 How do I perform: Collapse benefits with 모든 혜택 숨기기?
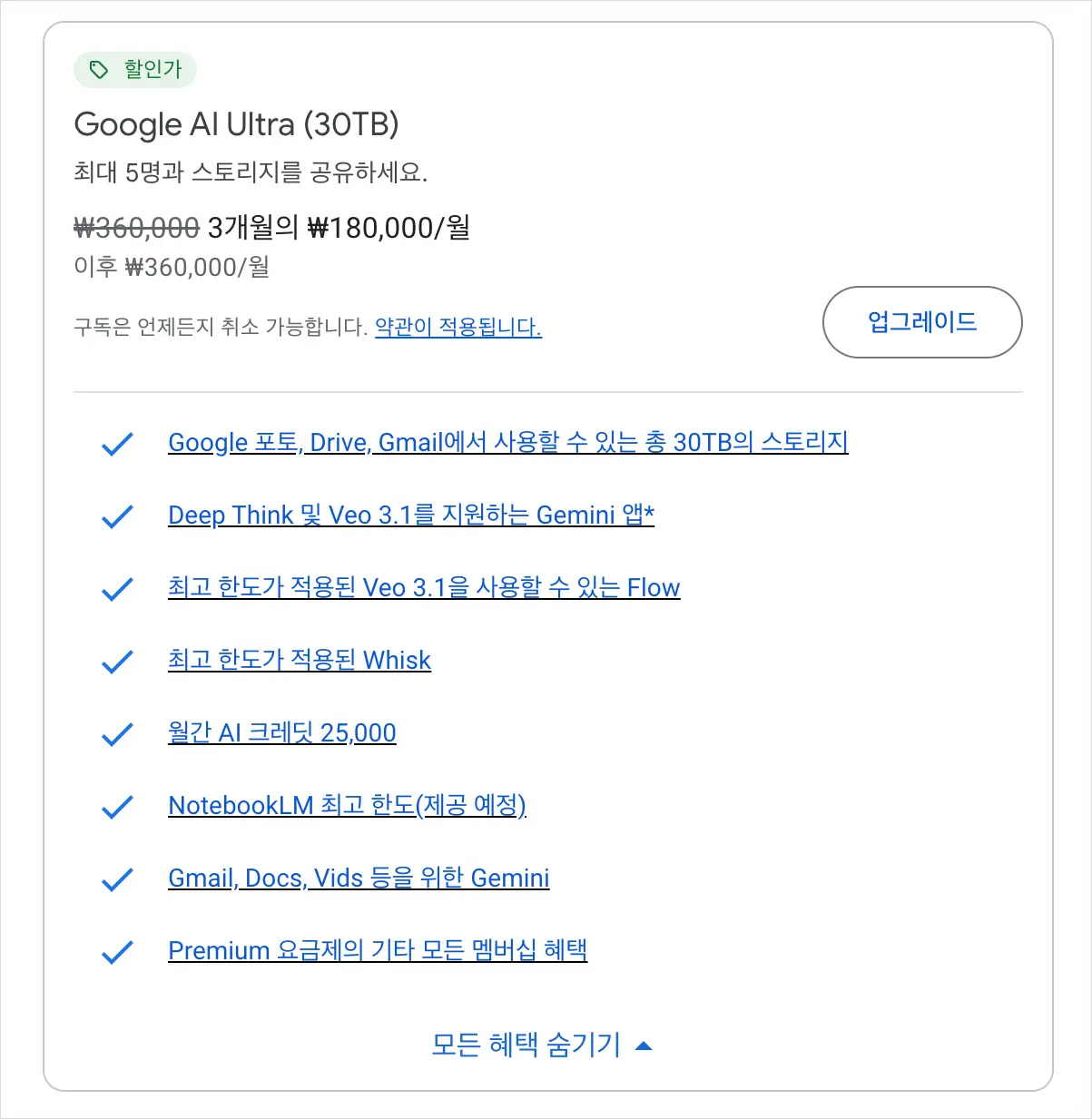click(x=541, y=1045)
